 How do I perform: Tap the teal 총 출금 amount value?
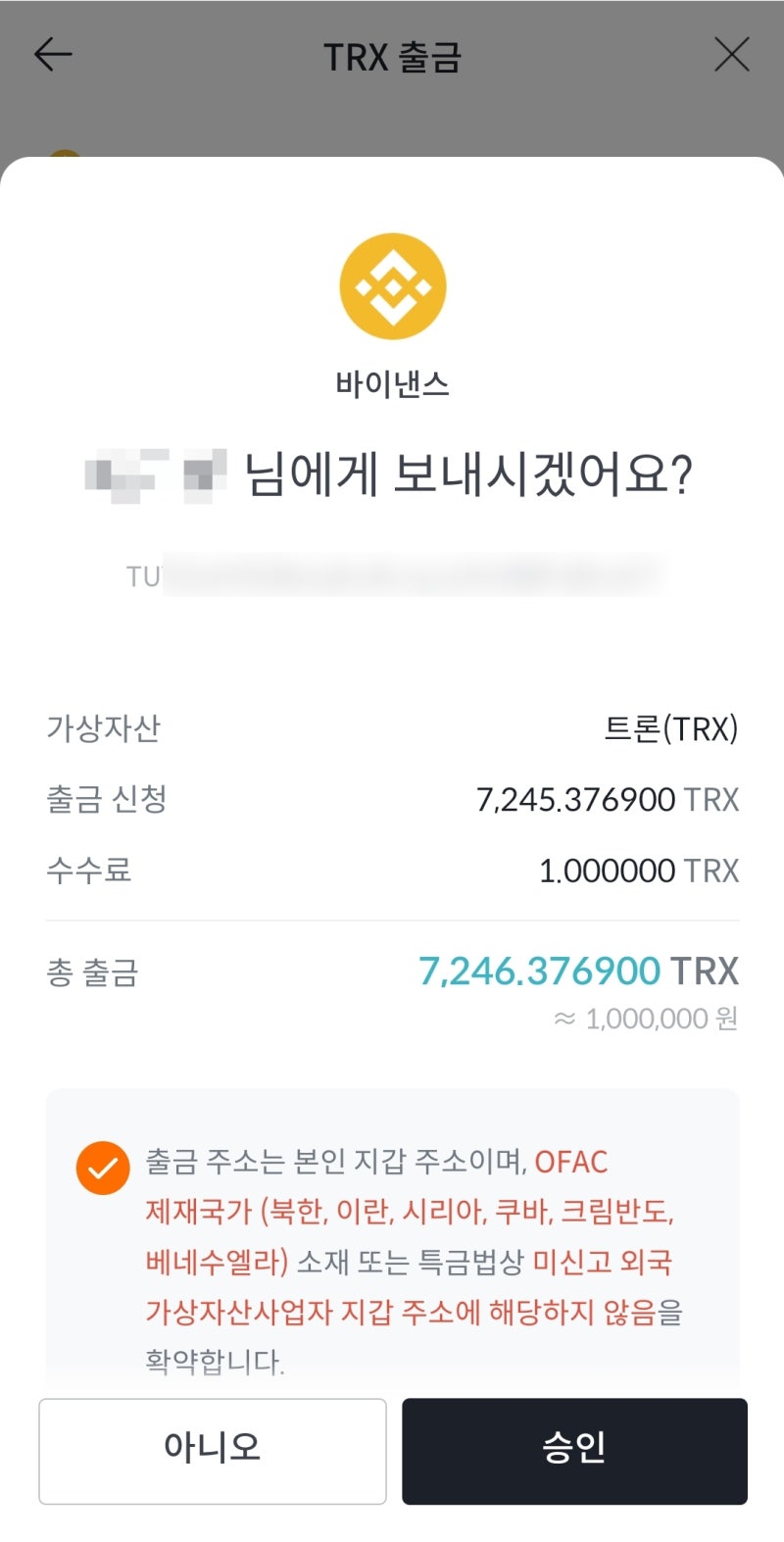539,971
